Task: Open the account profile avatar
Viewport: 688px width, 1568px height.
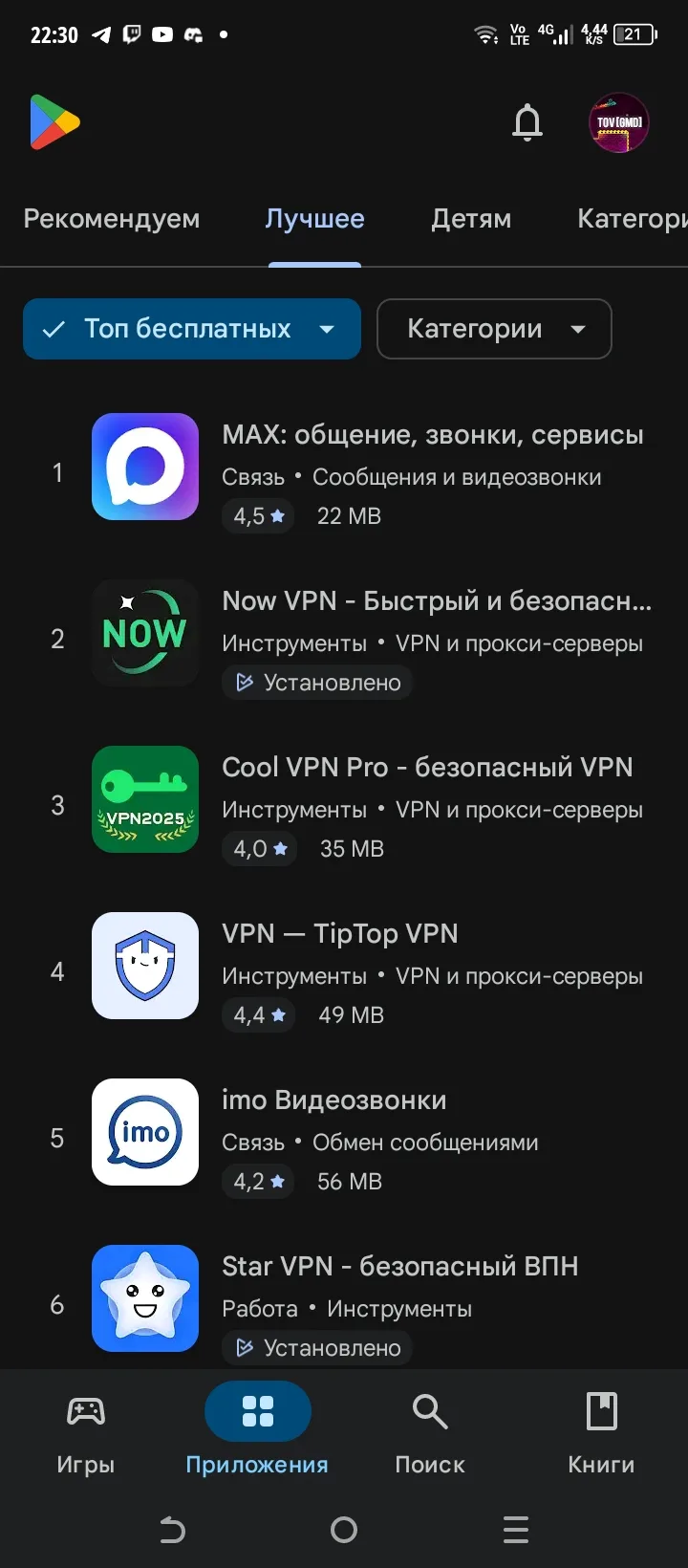Action: [618, 122]
